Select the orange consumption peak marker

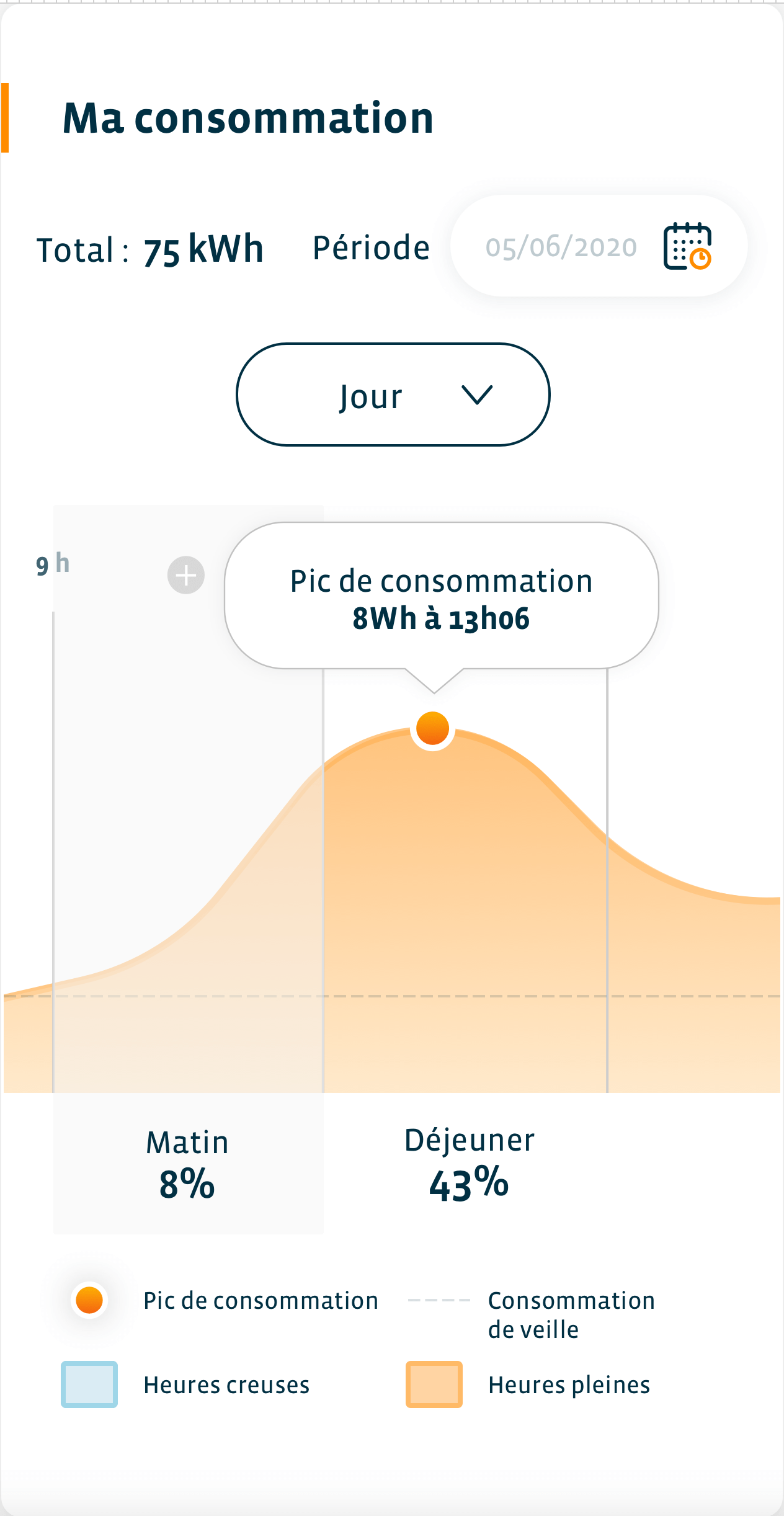point(432,728)
